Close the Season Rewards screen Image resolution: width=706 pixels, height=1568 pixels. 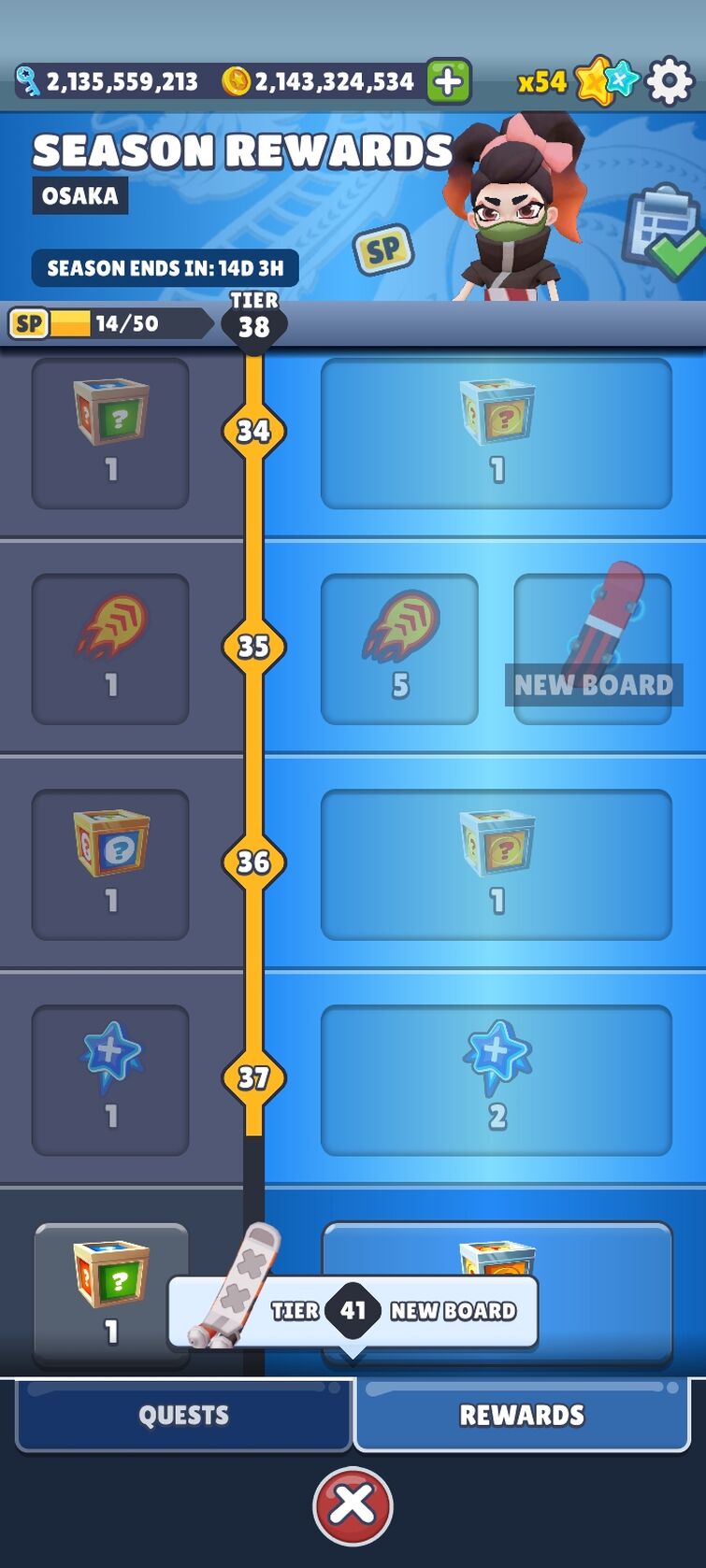(x=353, y=1506)
